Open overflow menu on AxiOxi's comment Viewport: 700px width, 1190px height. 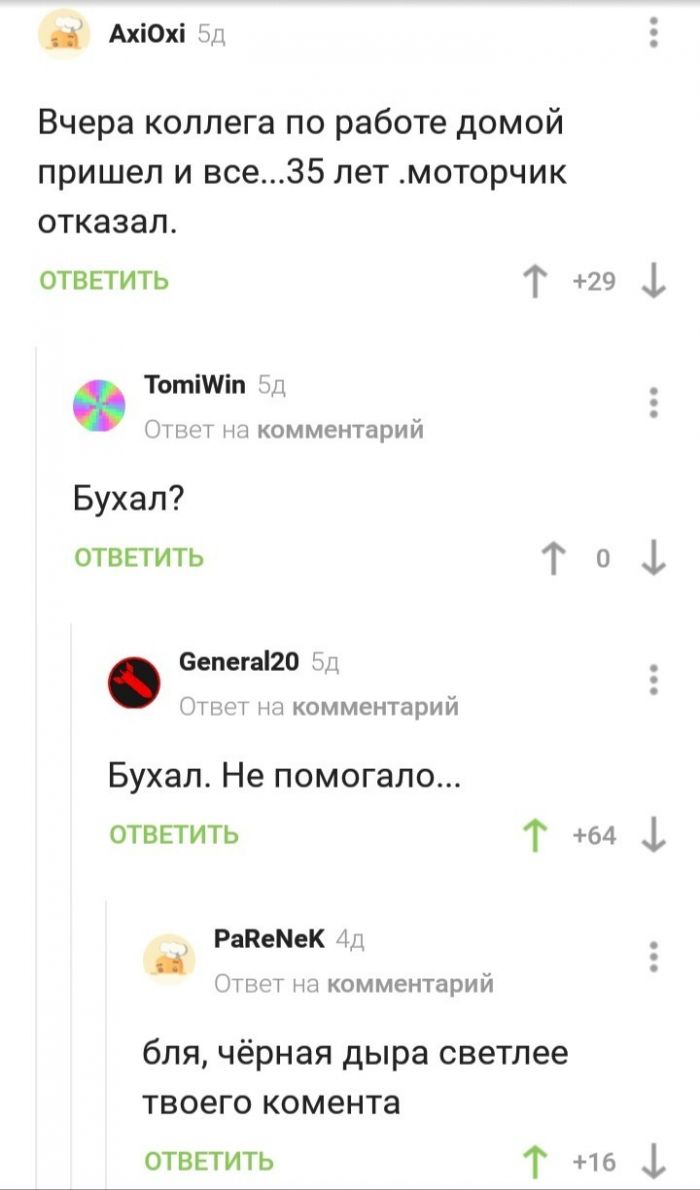(x=654, y=33)
